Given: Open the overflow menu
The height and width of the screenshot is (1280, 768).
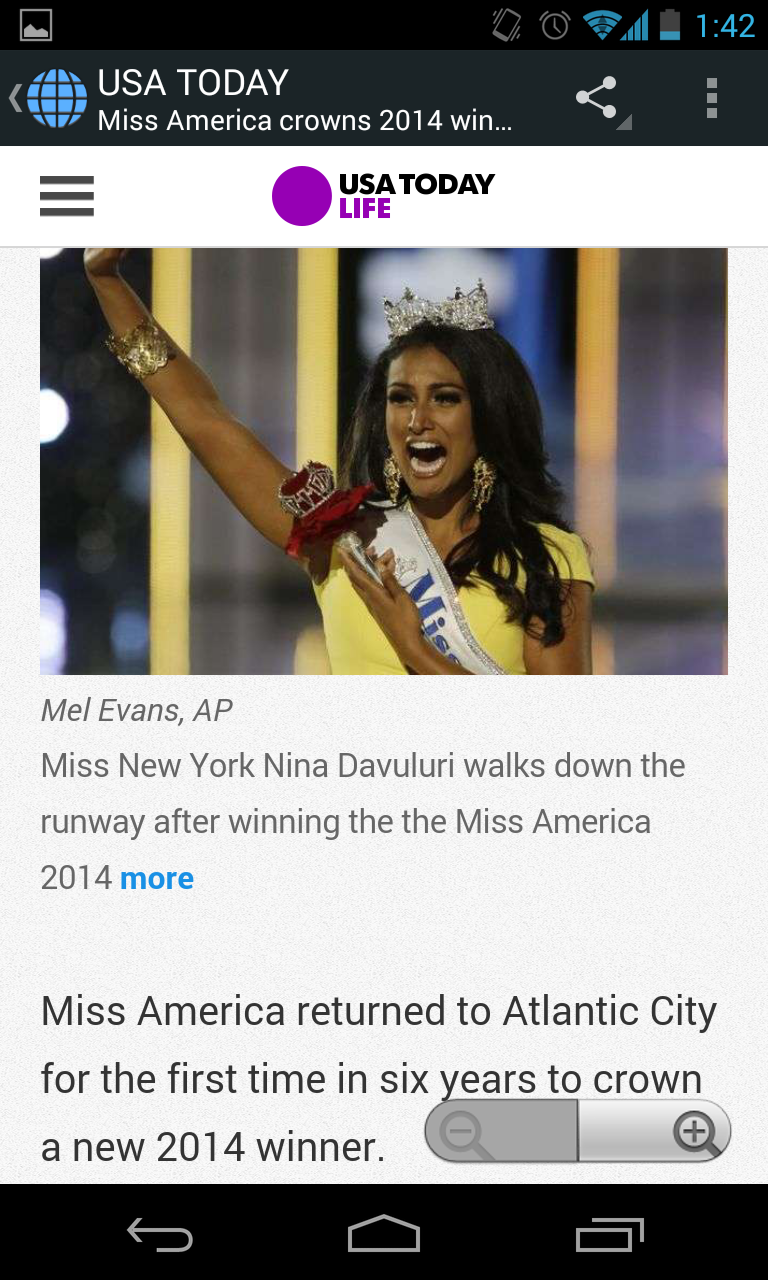Looking at the screenshot, I should [711, 99].
